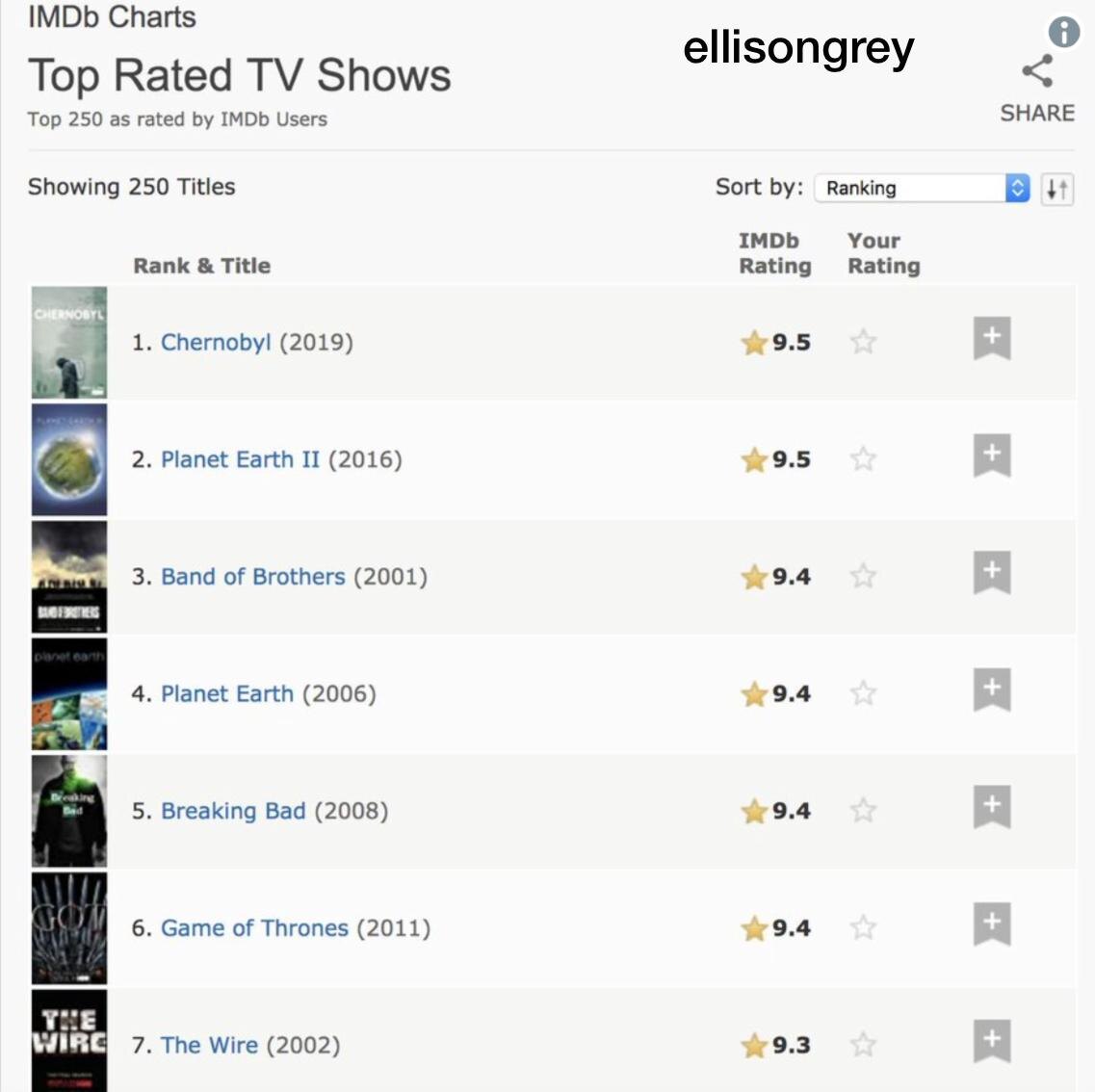1095x1092 pixels.
Task: Go to the Breaking Bad page
Action: [233, 811]
